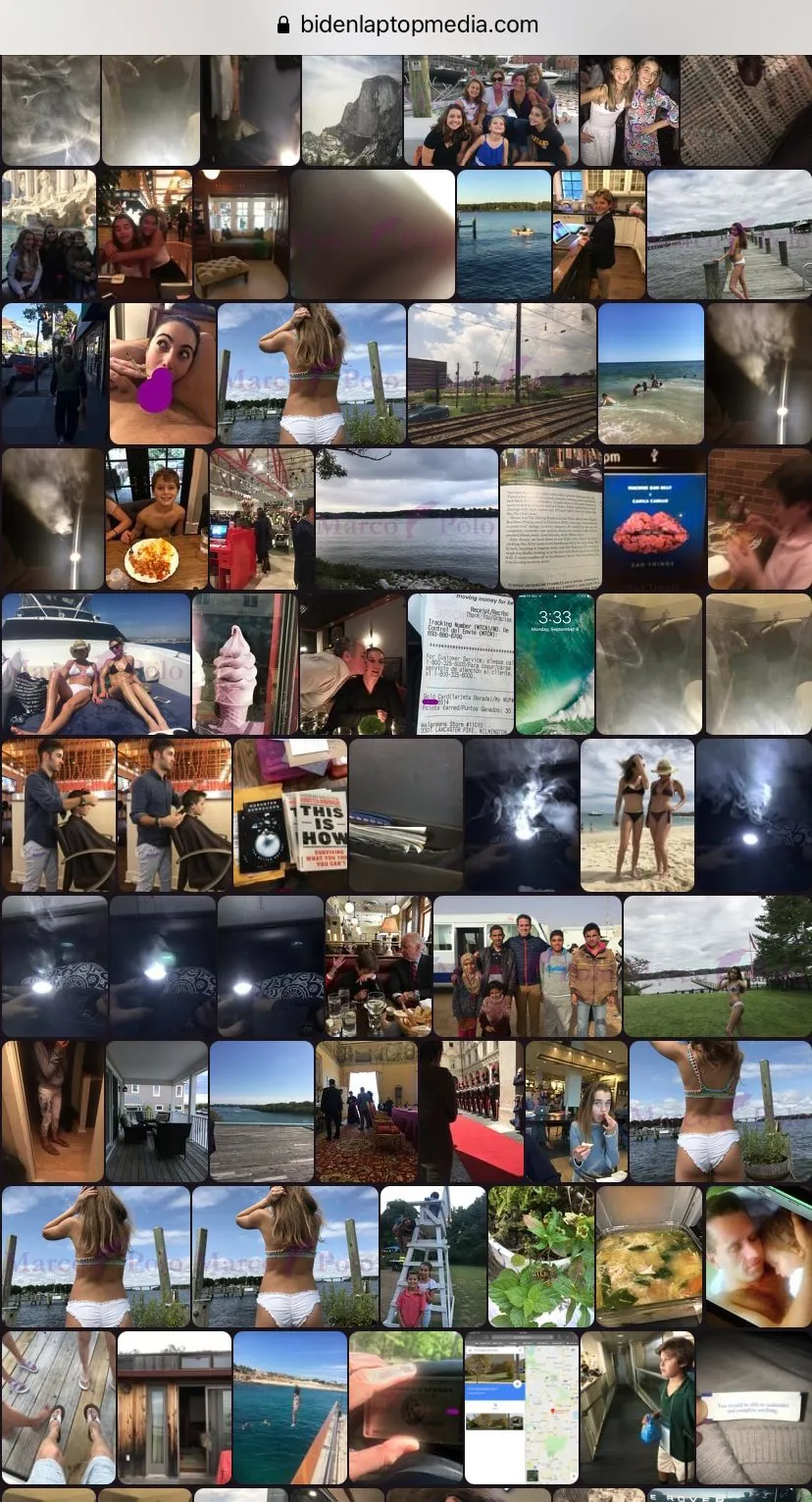This screenshot has height=1502, width=812.
Task: Open the green leafy plant photo
Action: (541, 1257)
